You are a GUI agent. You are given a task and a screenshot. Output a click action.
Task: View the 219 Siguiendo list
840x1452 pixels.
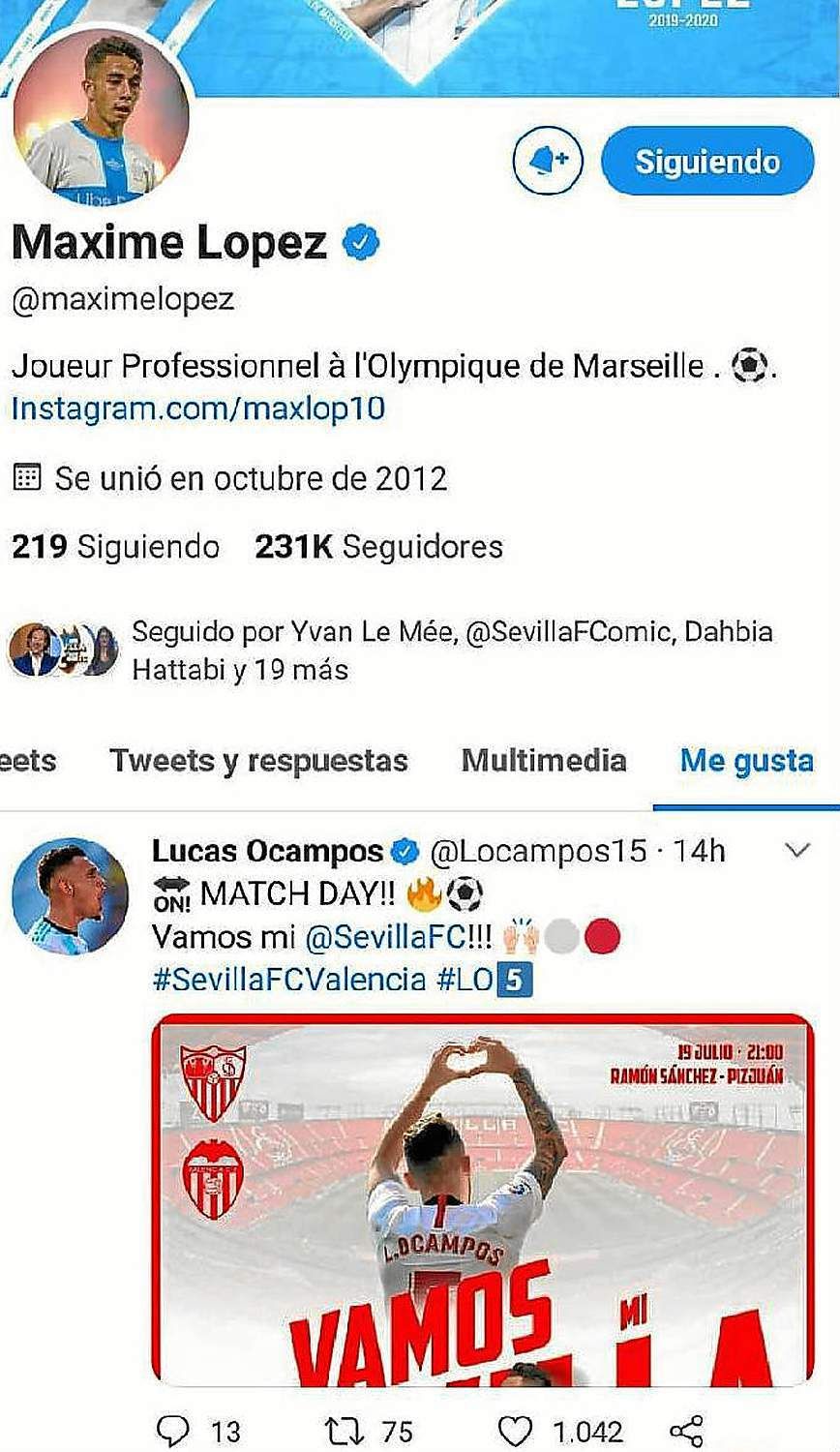point(116,547)
